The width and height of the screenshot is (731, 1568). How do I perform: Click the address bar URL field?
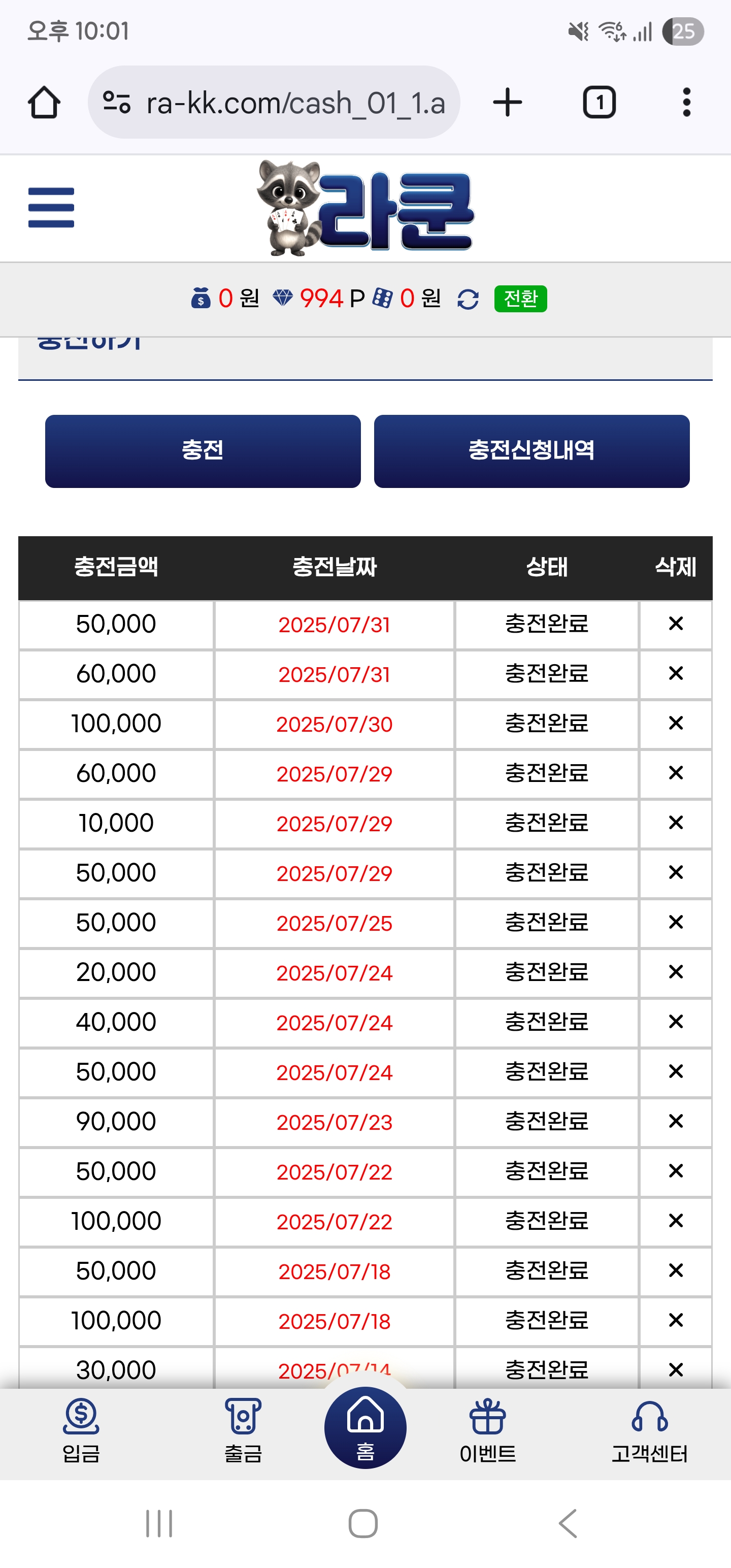[x=295, y=102]
